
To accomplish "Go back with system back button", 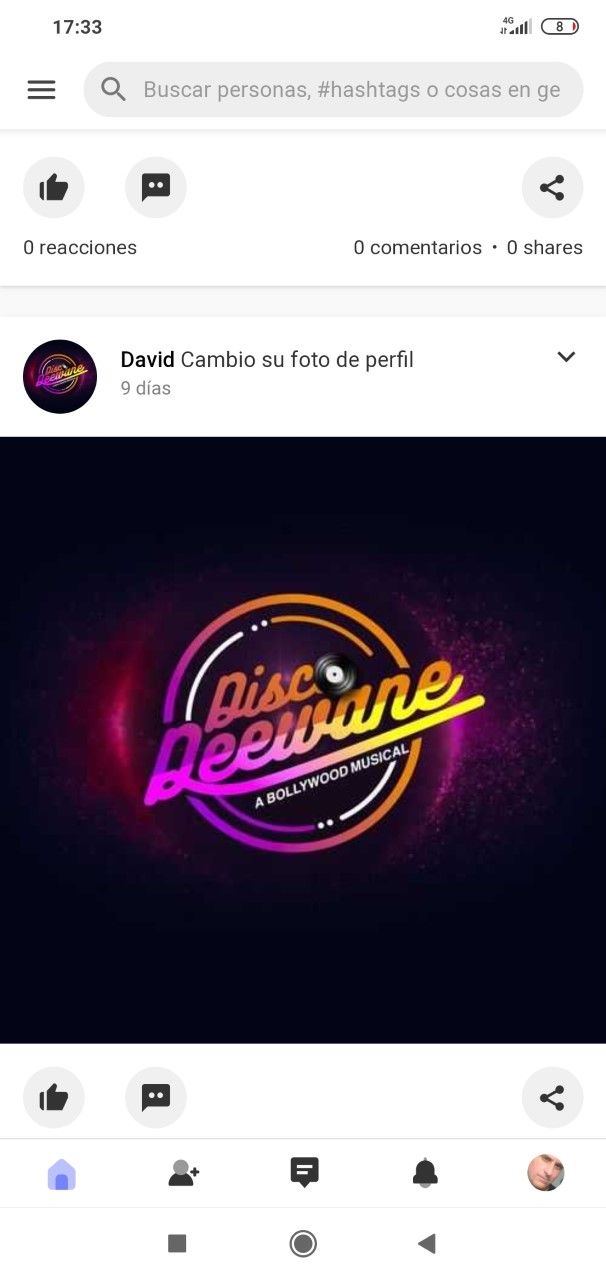I will coord(427,1243).
